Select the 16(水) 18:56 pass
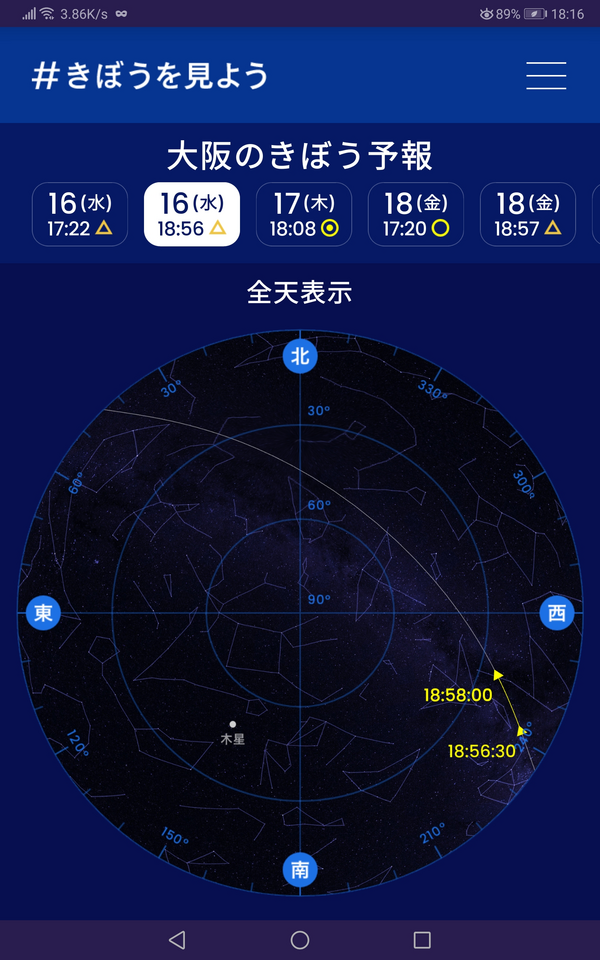Image resolution: width=600 pixels, height=960 pixels. click(x=192, y=214)
